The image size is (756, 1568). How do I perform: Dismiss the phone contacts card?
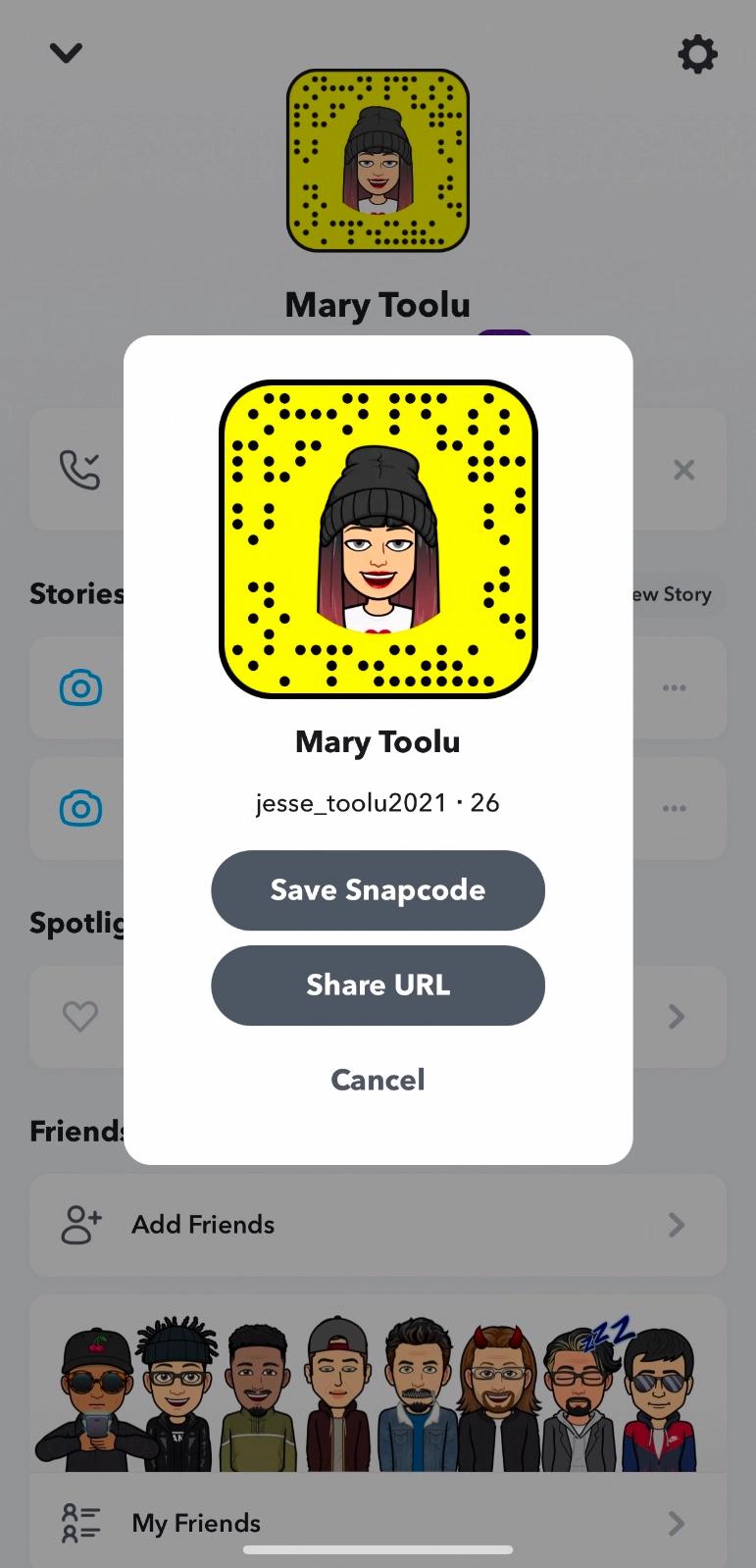(683, 470)
